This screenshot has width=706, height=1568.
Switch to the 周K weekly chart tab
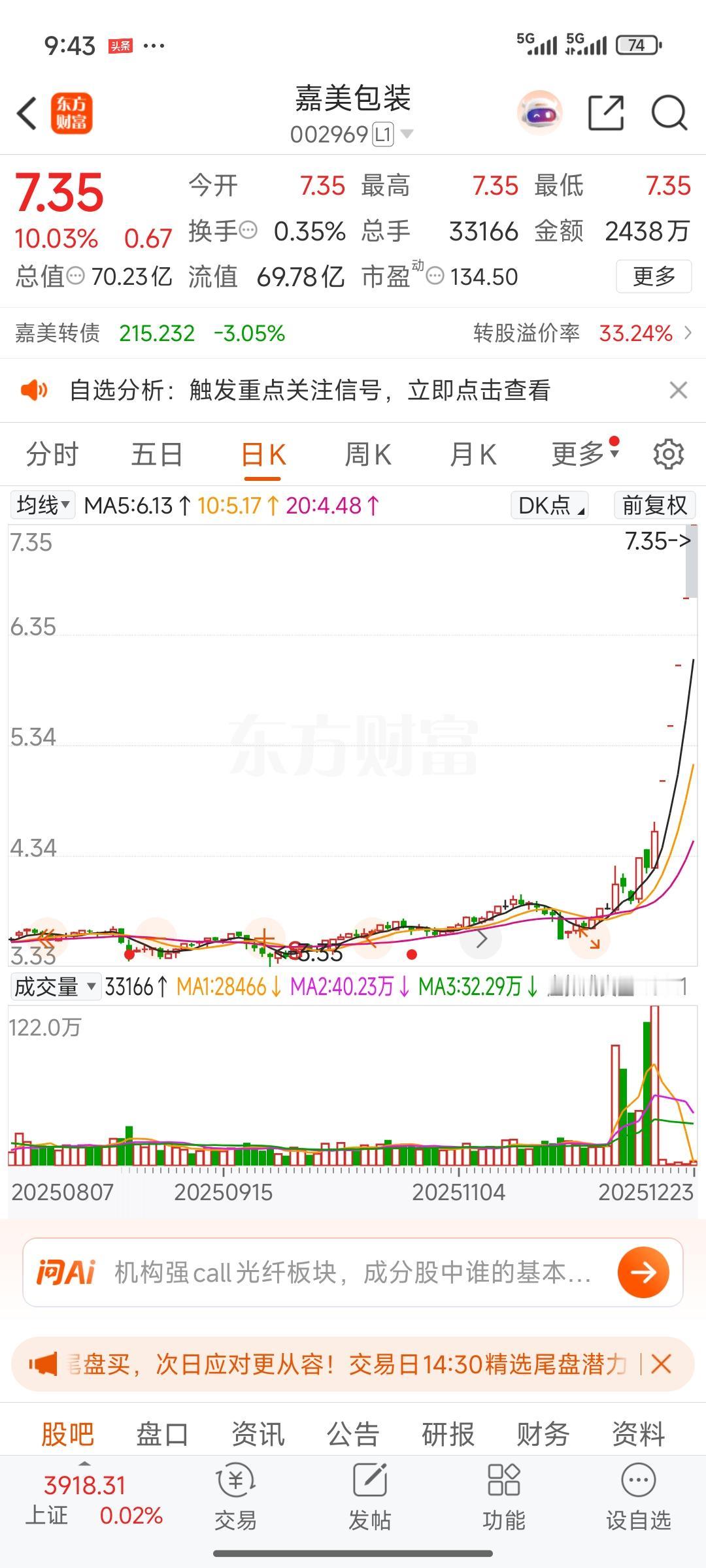click(x=368, y=454)
